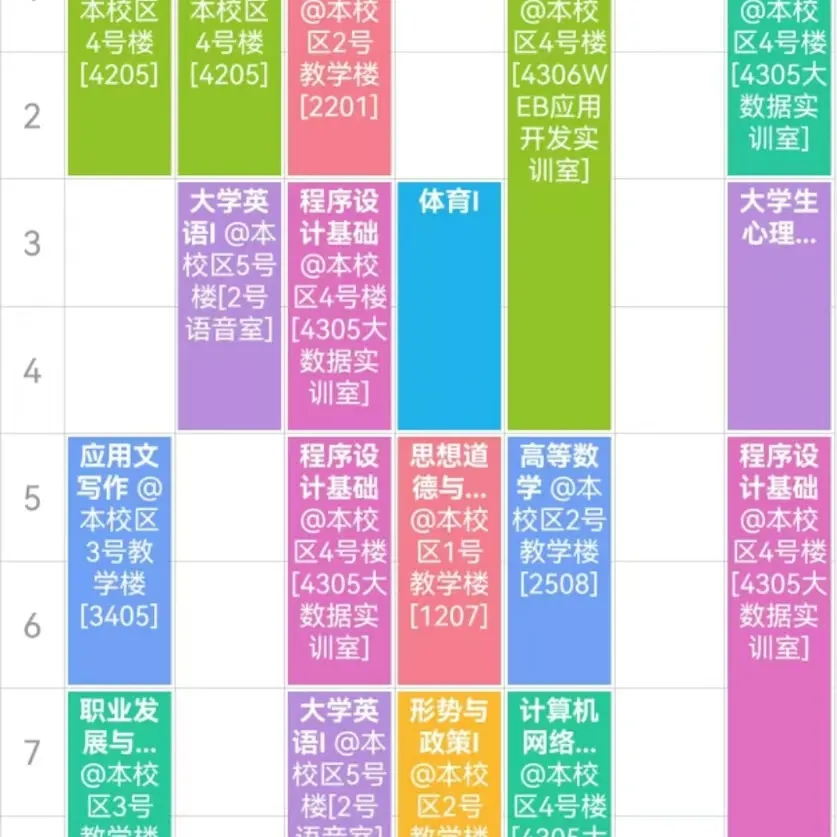Open the 体育I course block

tap(449, 306)
